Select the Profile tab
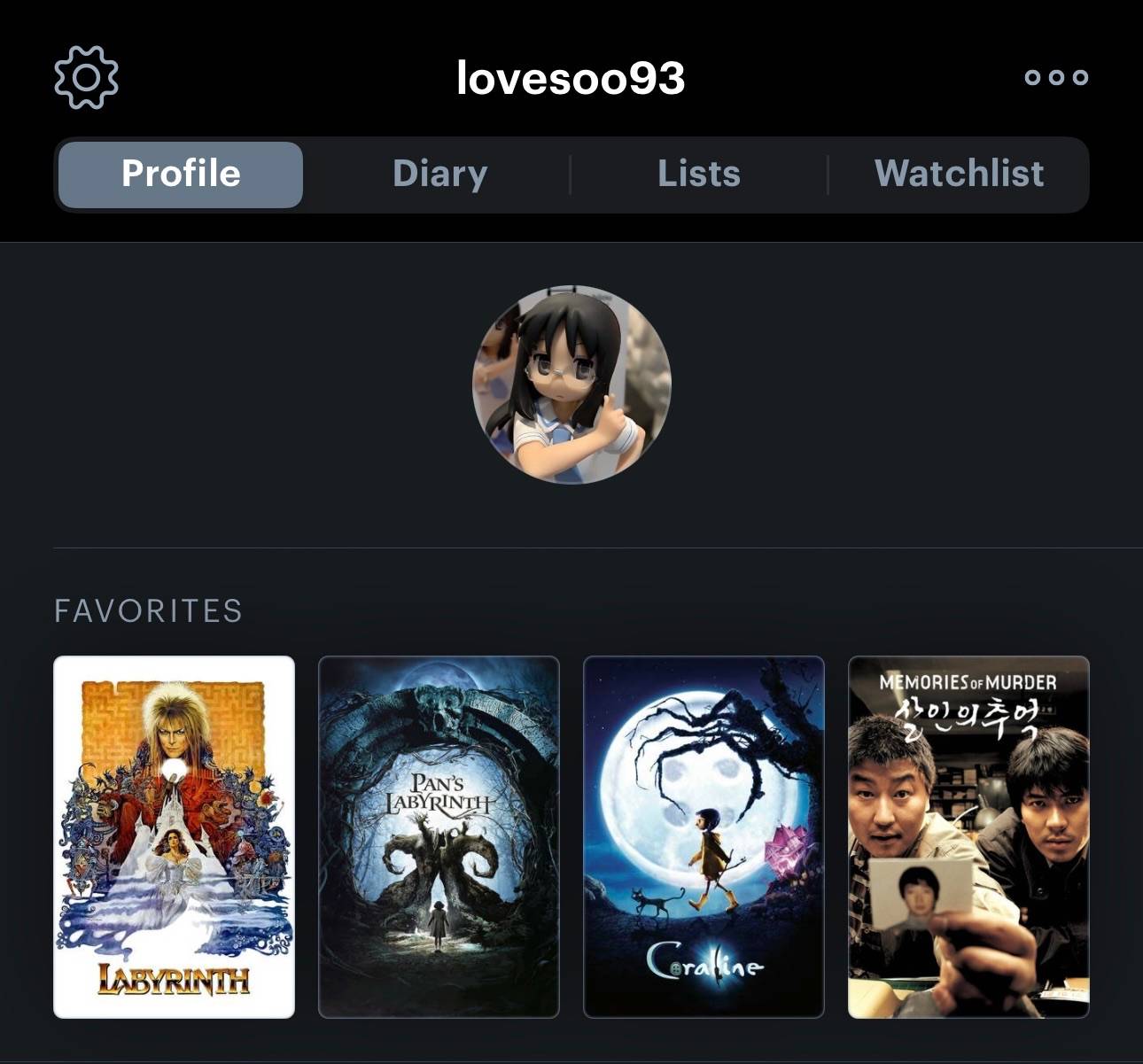Viewport: 1143px width, 1064px height. 181,174
